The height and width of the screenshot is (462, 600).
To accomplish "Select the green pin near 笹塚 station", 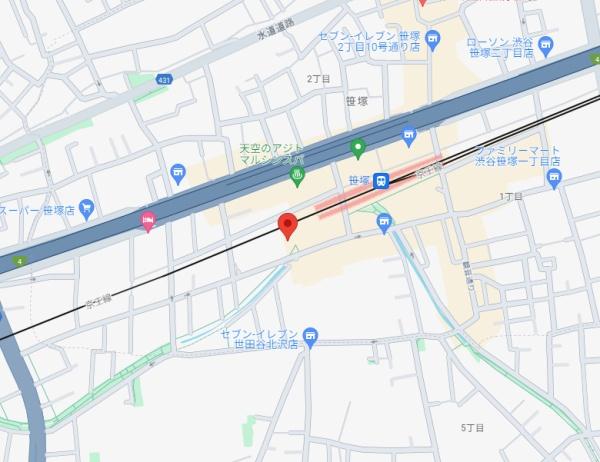I will [358, 151].
